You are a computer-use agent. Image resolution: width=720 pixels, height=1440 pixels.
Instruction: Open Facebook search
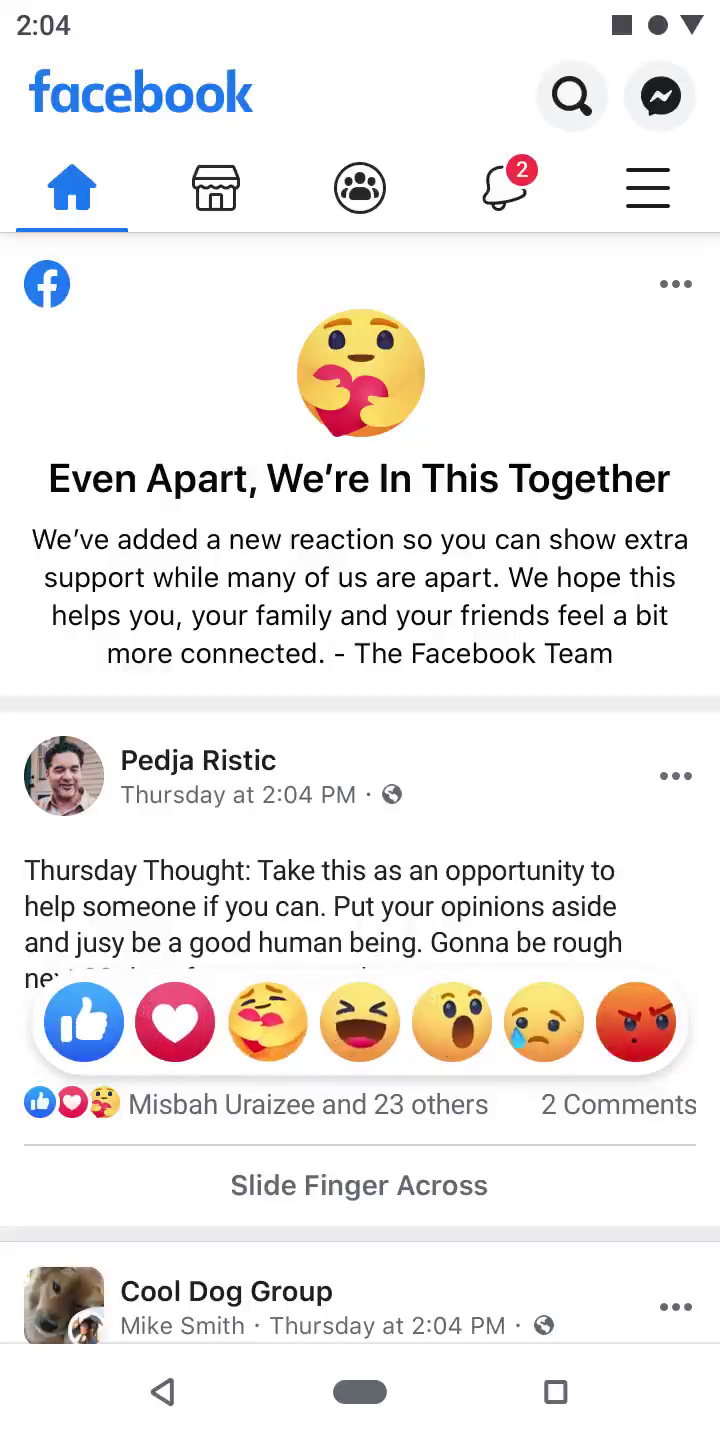[571, 97]
